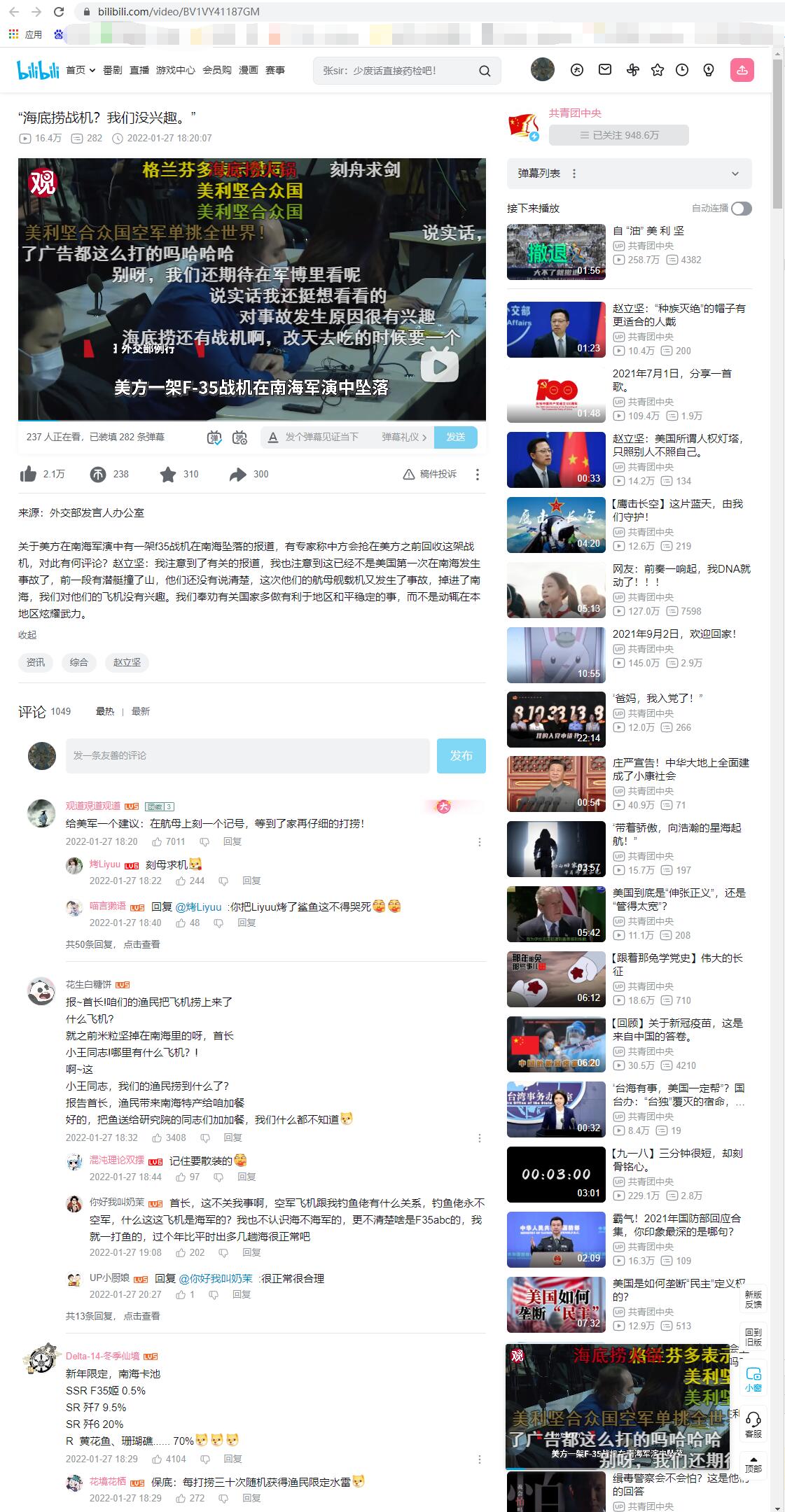Click the top search box

point(398,71)
